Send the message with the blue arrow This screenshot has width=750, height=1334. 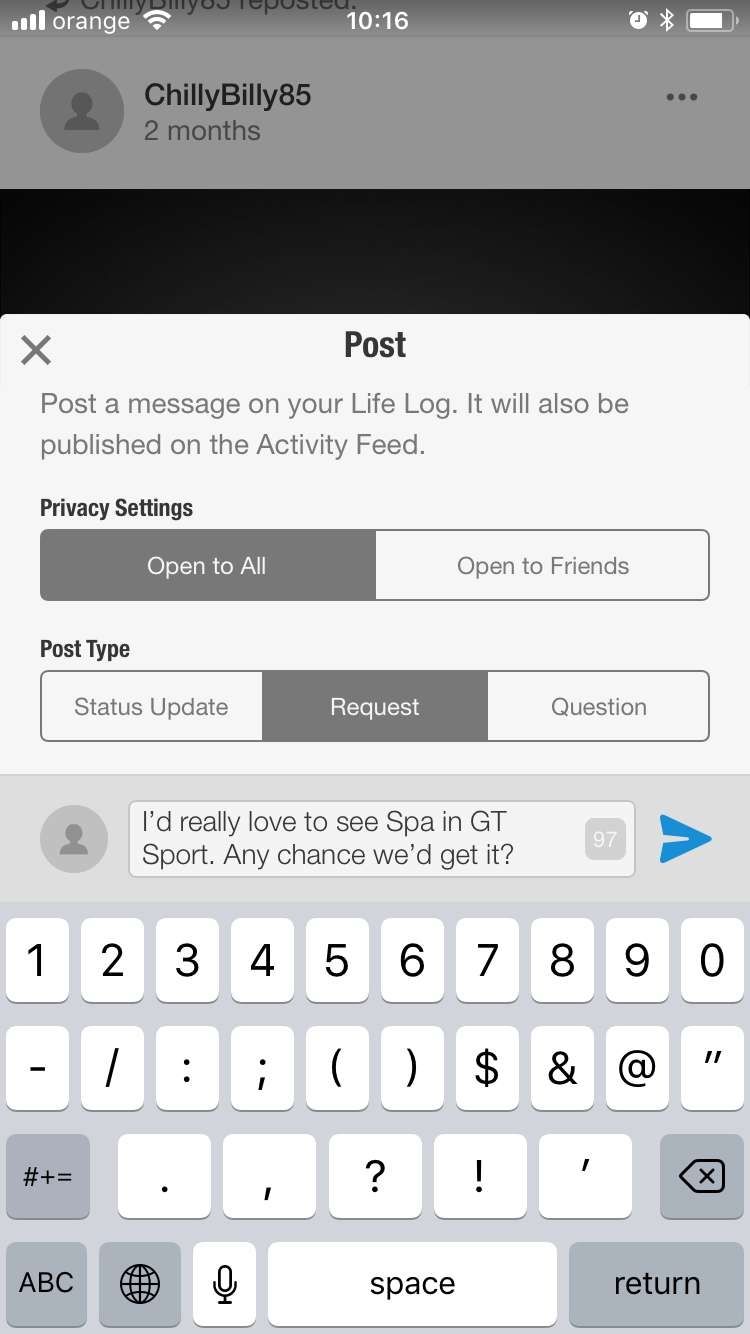pos(685,838)
